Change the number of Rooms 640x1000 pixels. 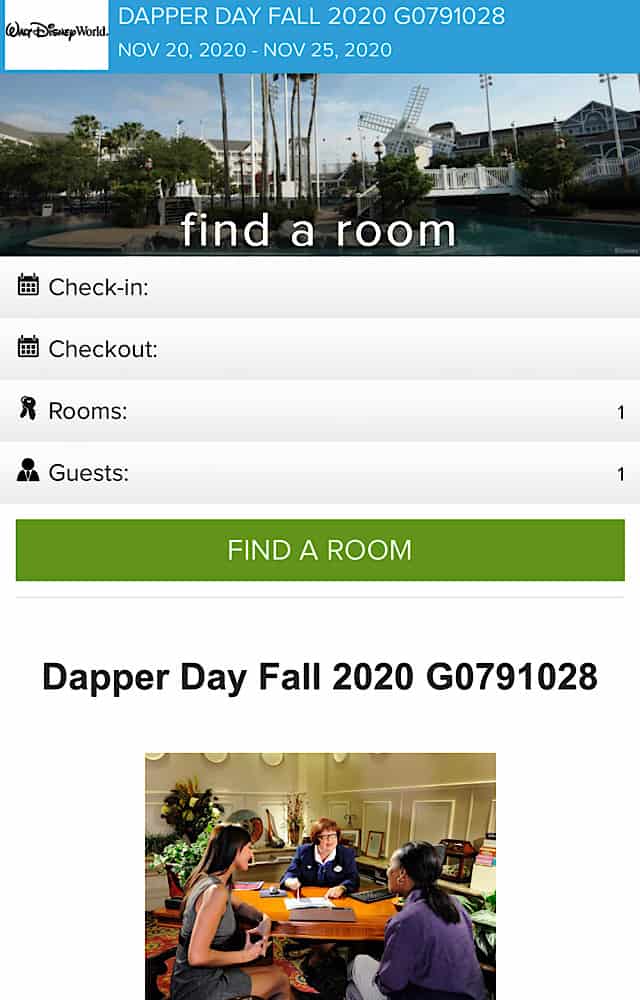tap(320, 411)
